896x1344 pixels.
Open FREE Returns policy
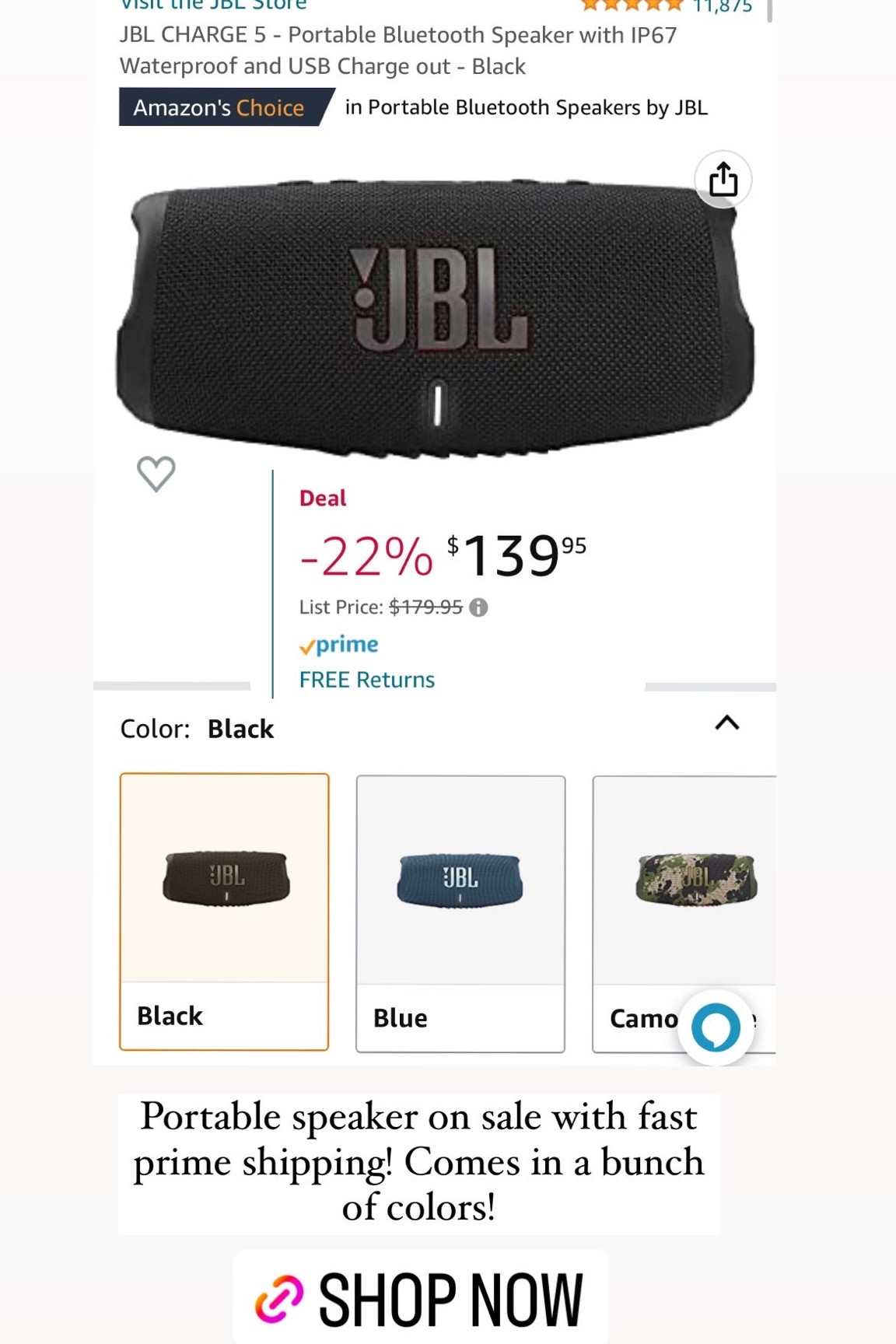point(366,679)
